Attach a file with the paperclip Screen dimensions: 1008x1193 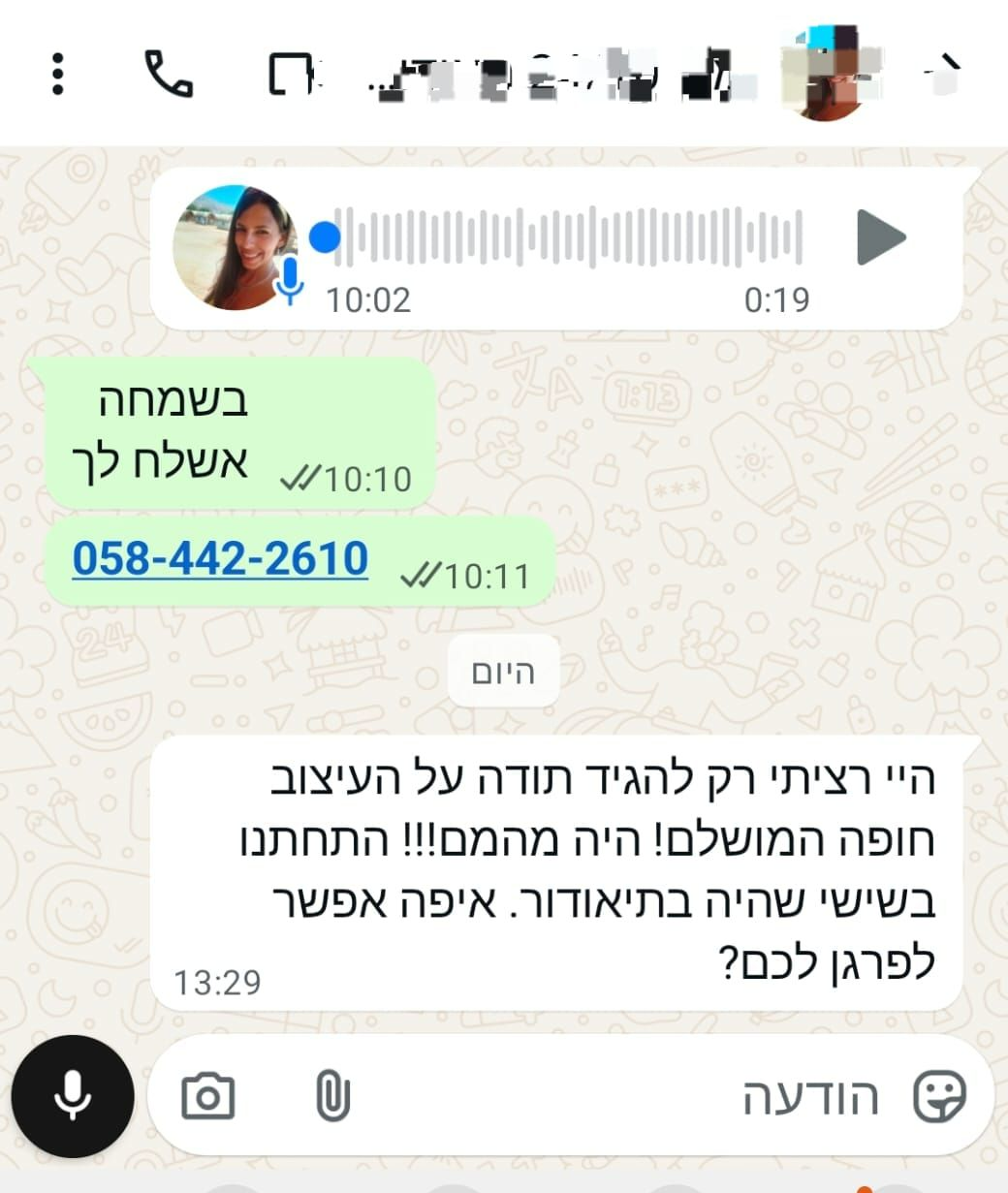[332, 1096]
